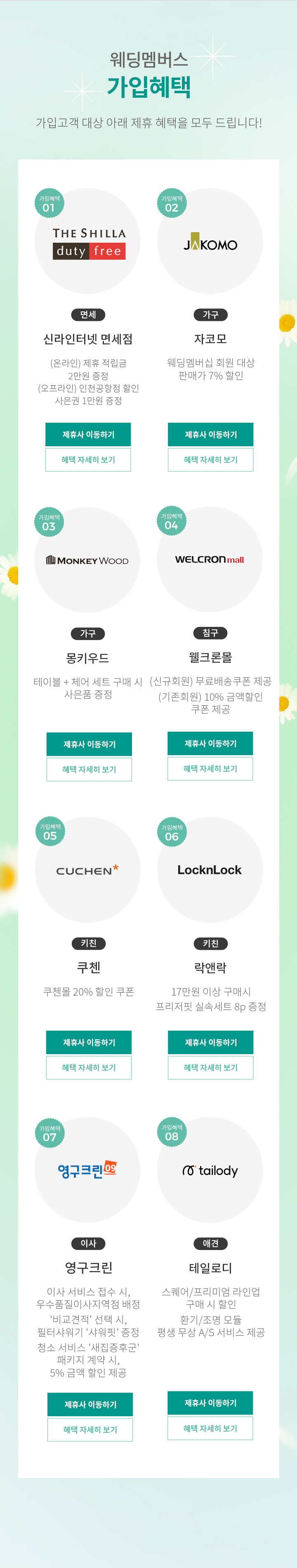The image size is (297, 1568).
Task: Go to tailody partner site
Action: pyautogui.click(x=210, y=1403)
